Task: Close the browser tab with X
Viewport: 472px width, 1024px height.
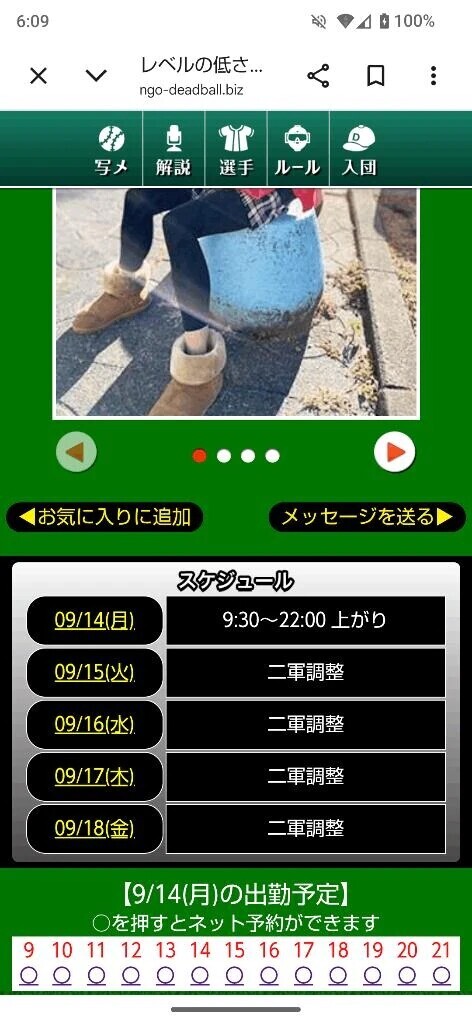Action: [x=39, y=76]
